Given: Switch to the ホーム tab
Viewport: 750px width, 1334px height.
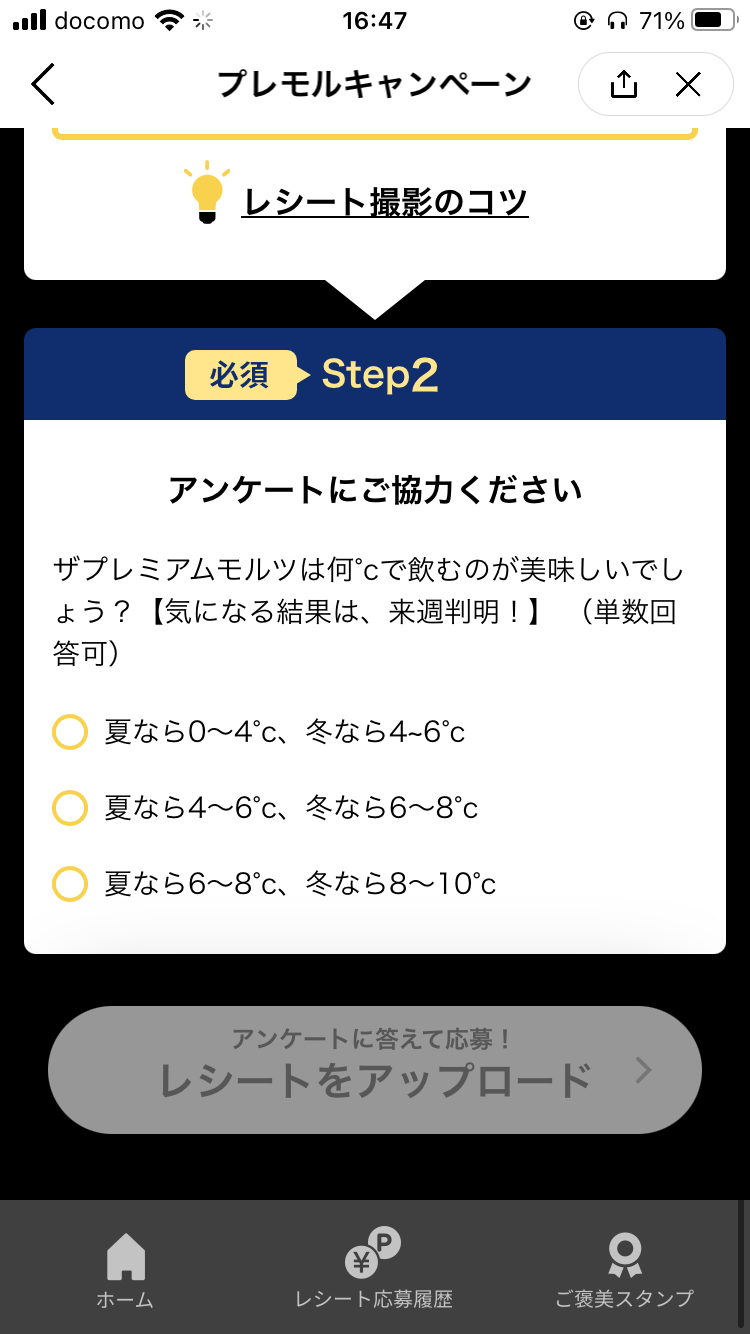Looking at the screenshot, I should 125,1269.
